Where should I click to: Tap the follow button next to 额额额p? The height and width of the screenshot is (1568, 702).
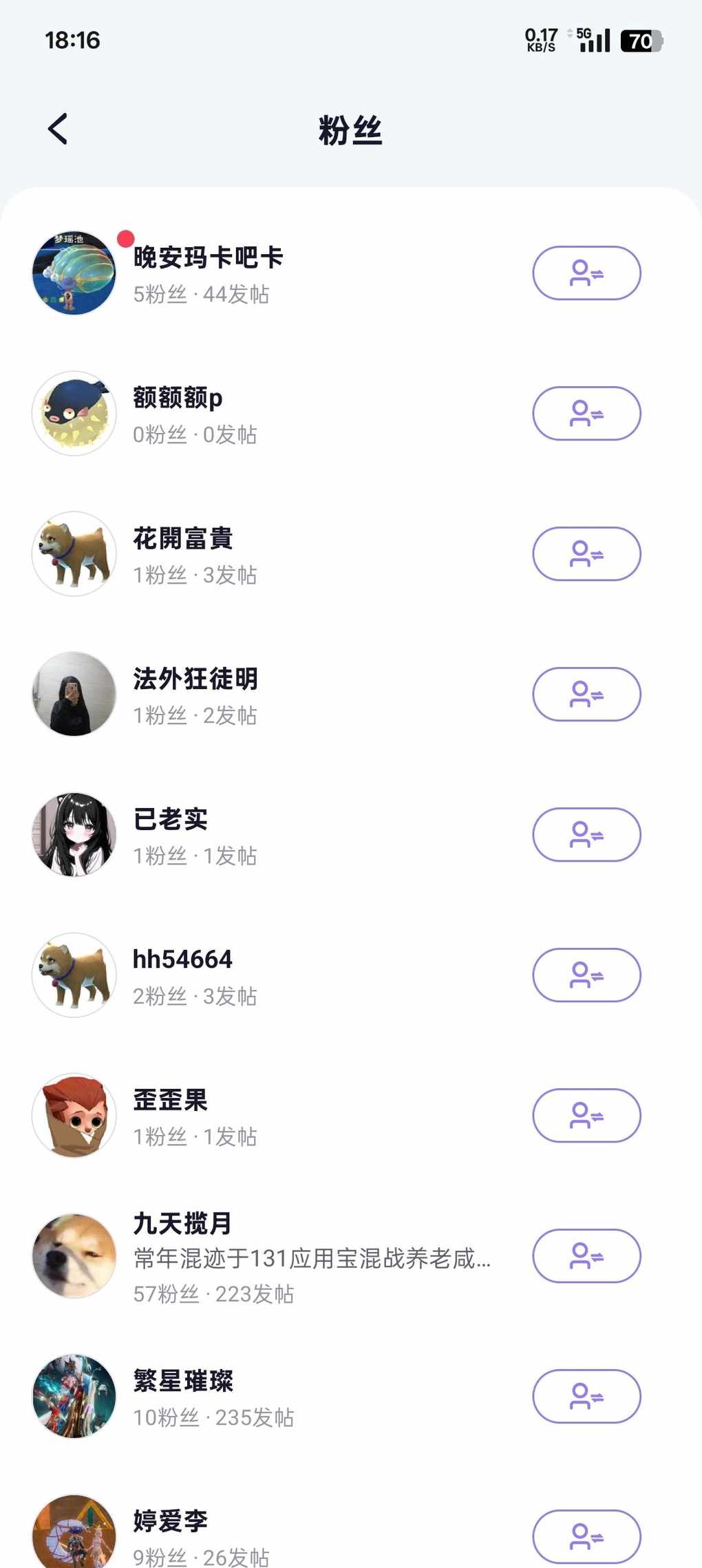pos(586,414)
